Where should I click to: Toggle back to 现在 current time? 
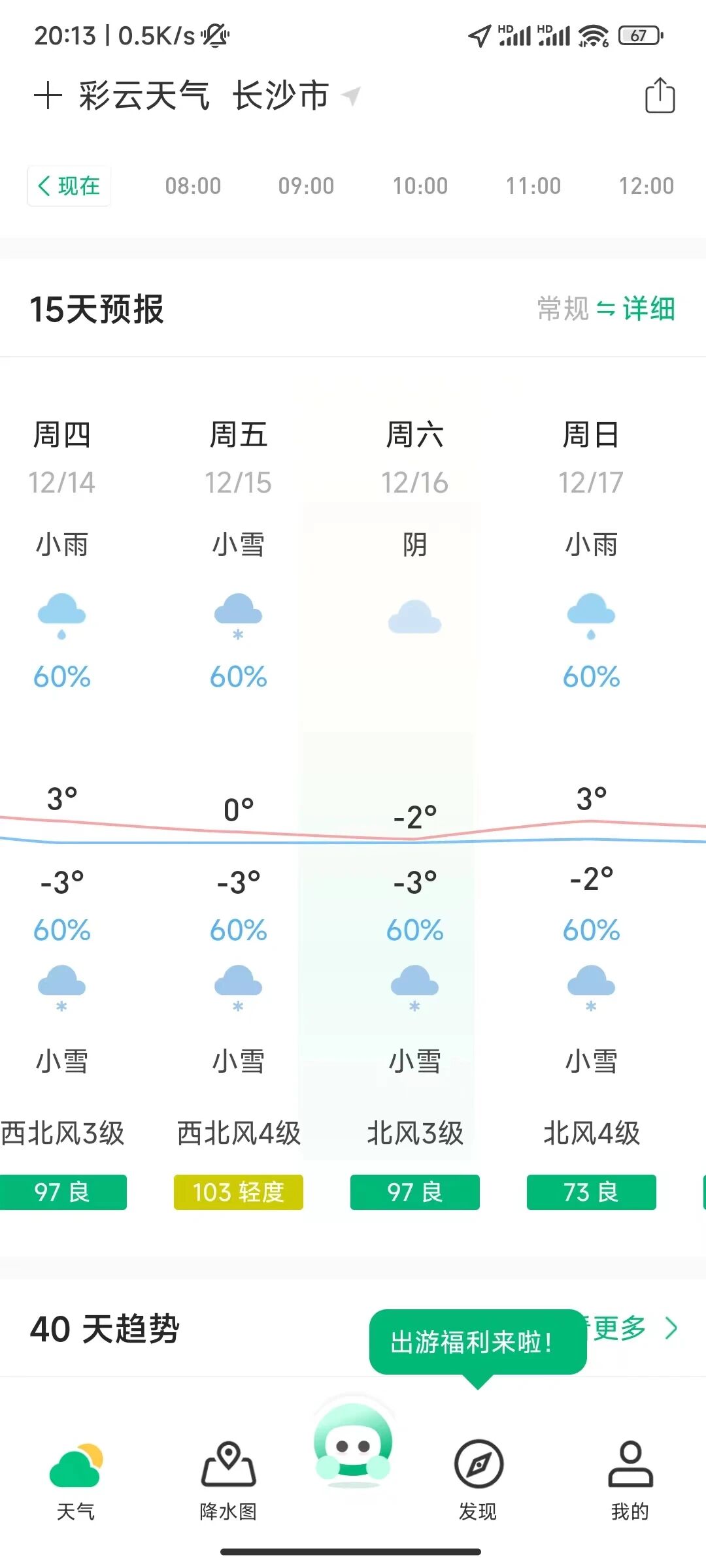coord(69,185)
